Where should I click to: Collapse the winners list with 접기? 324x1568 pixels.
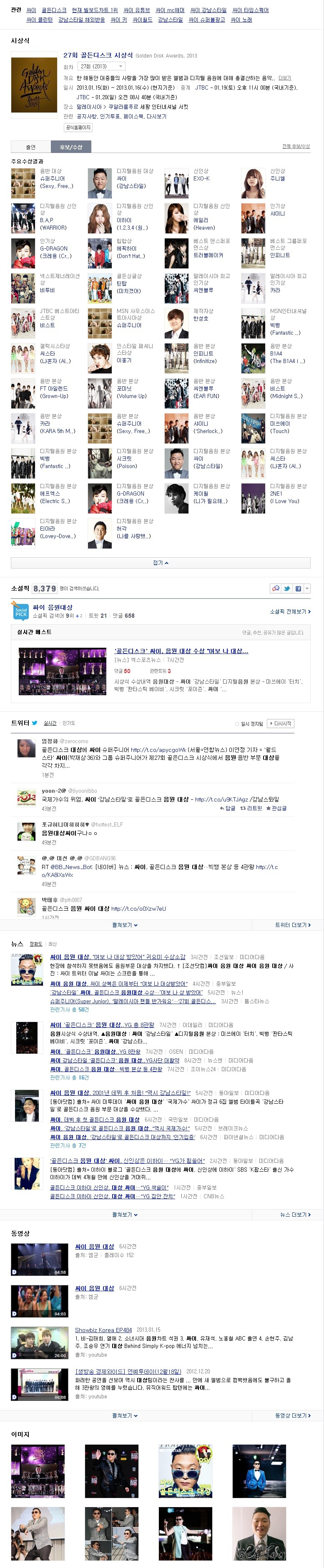click(x=160, y=562)
